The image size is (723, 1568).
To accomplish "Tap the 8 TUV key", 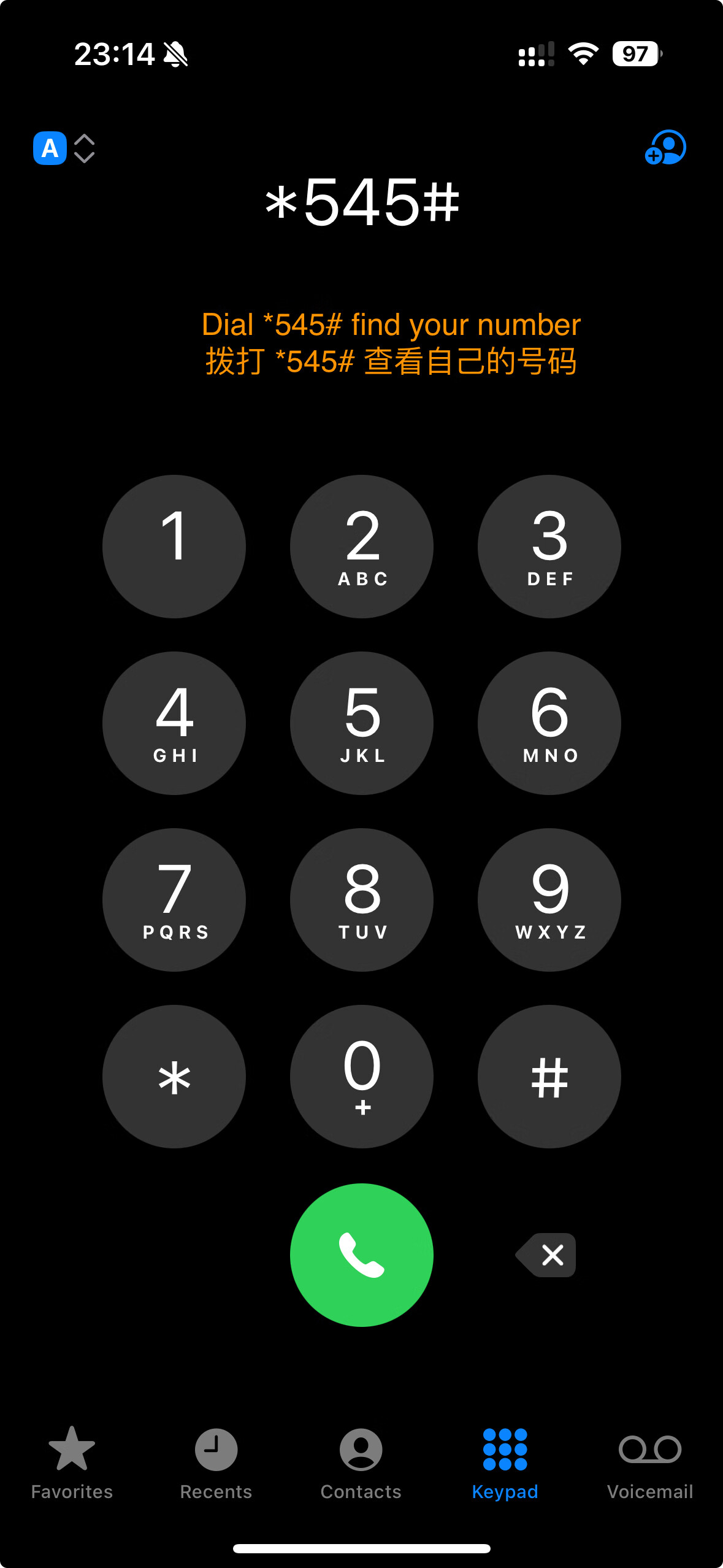I will click(x=362, y=899).
